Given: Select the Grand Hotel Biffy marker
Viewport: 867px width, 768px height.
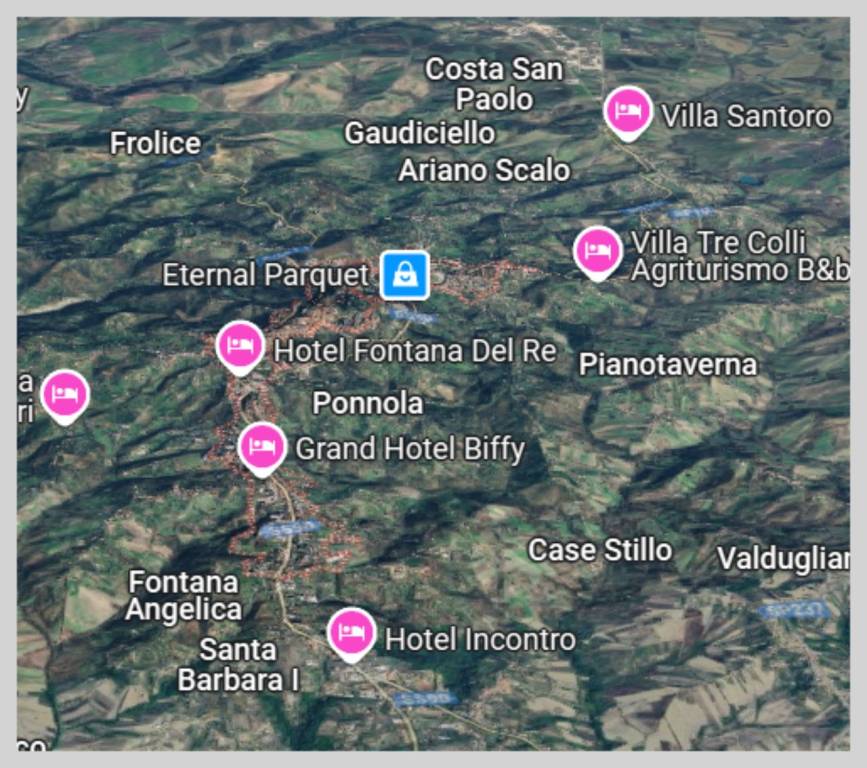Looking at the screenshot, I should tap(263, 446).
